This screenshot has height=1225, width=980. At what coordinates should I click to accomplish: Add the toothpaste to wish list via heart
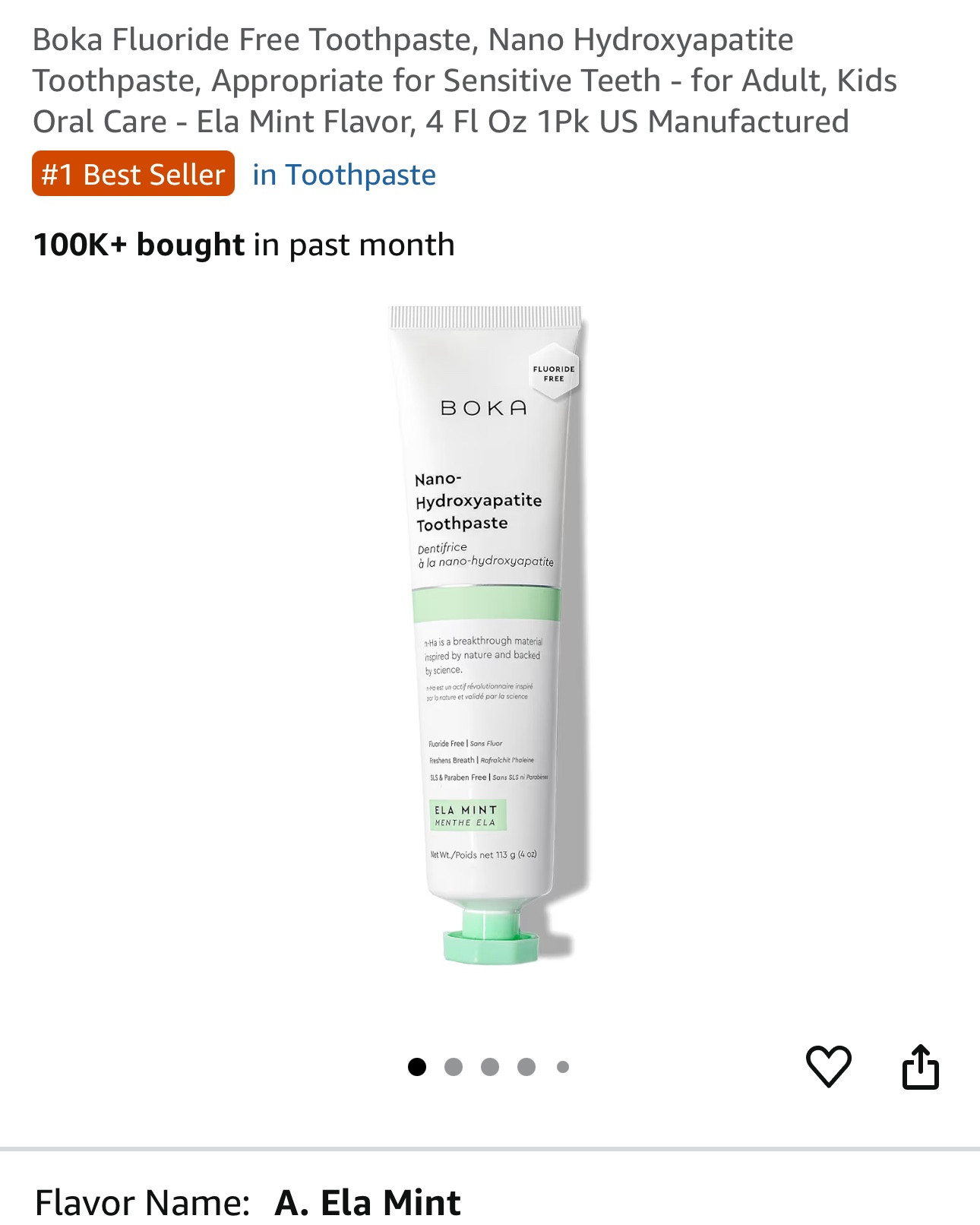click(x=828, y=1066)
